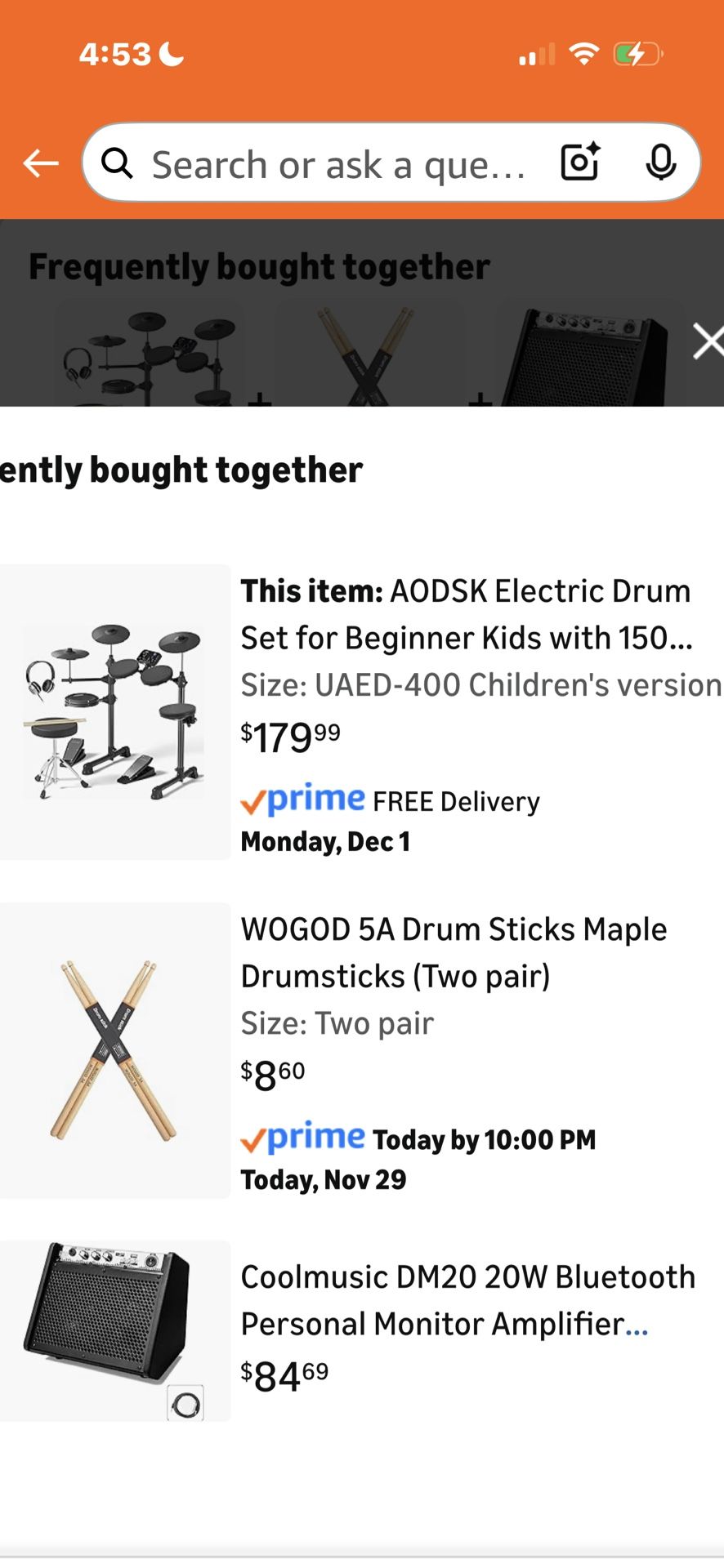The height and width of the screenshot is (1568, 724).
Task: Tap the Wi-Fi indicator in the status bar
Action: coord(584,54)
